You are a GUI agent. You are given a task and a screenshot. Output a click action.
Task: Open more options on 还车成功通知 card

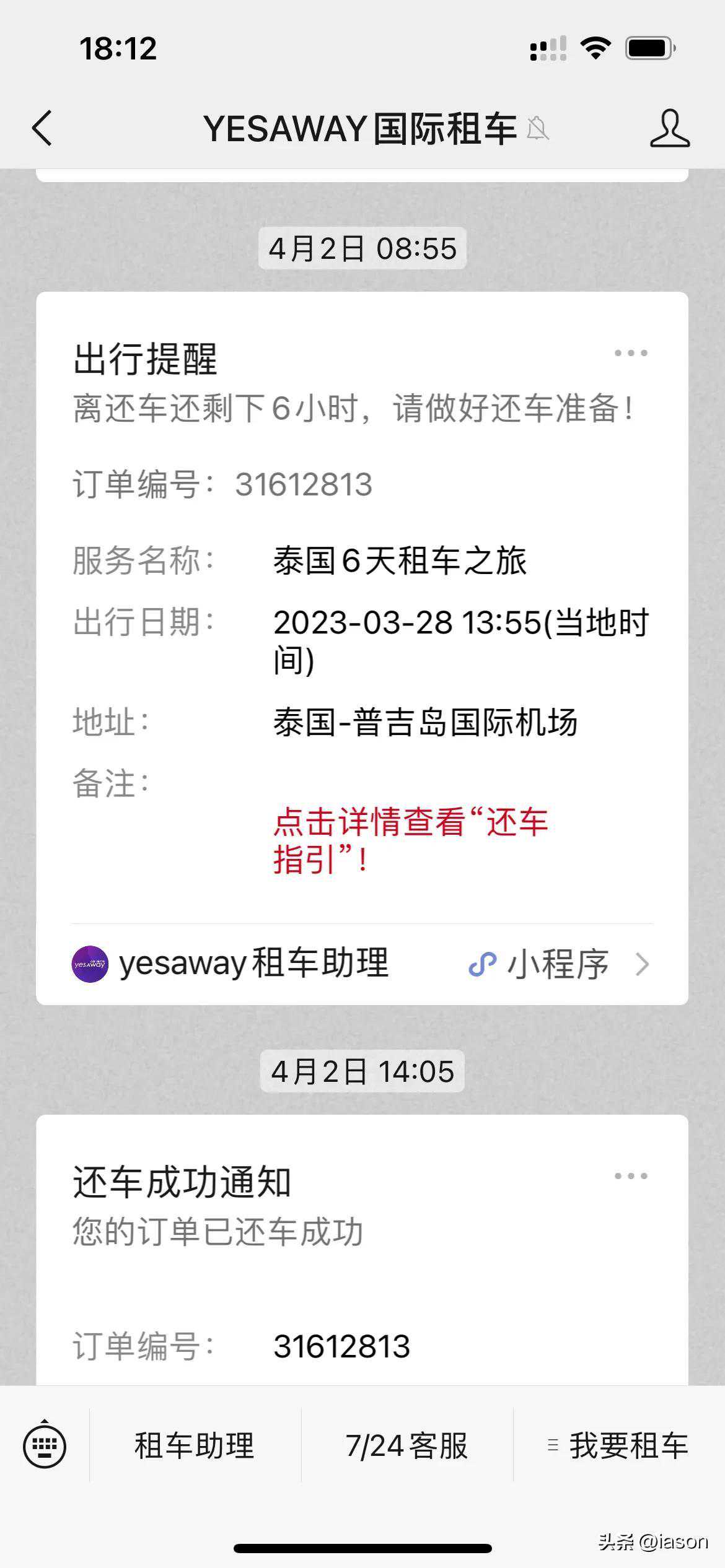pos(630,1176)
